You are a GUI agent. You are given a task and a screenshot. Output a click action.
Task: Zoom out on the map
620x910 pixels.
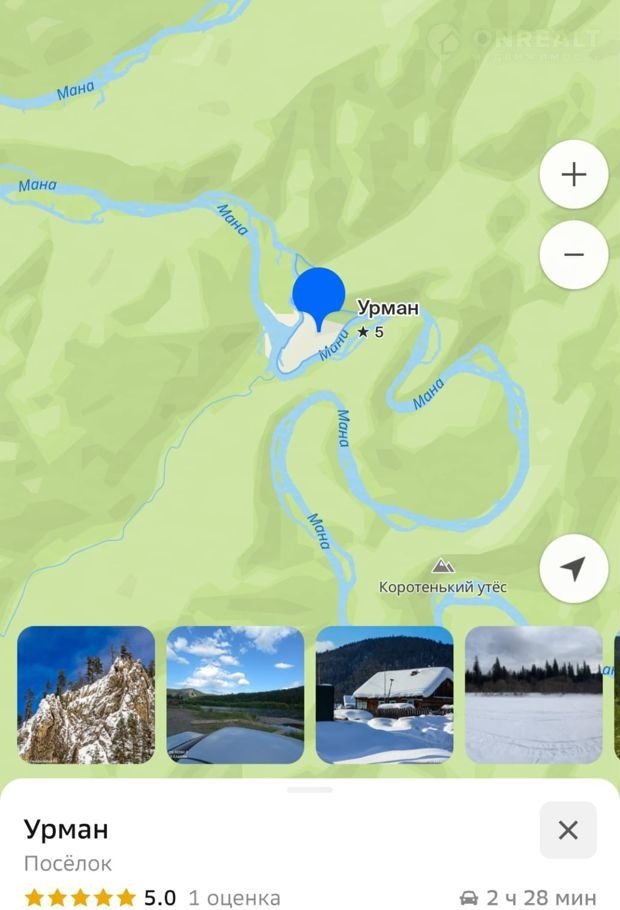[x=573, y=255]
